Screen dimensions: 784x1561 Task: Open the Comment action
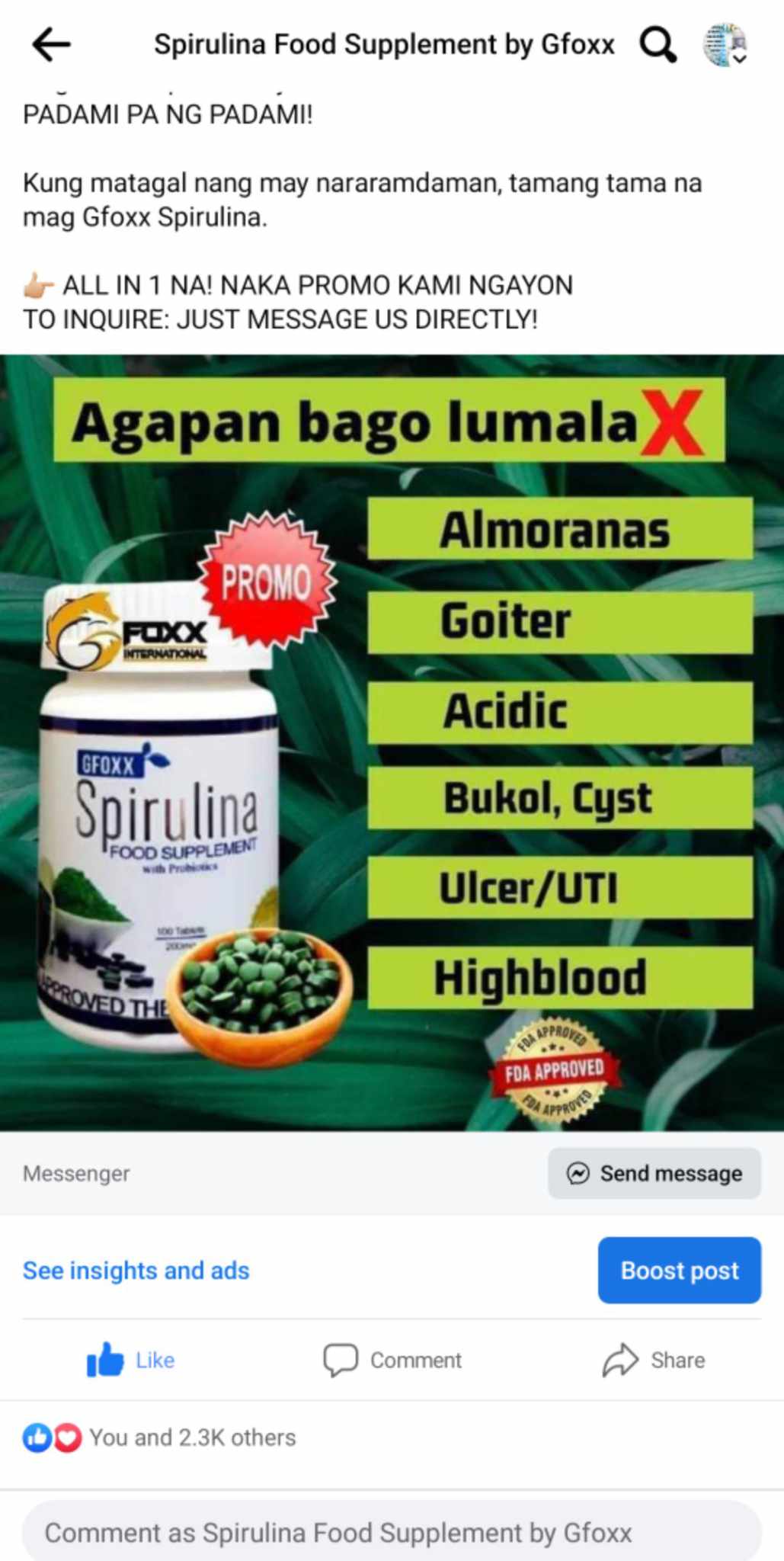[x=392, y=1360]
